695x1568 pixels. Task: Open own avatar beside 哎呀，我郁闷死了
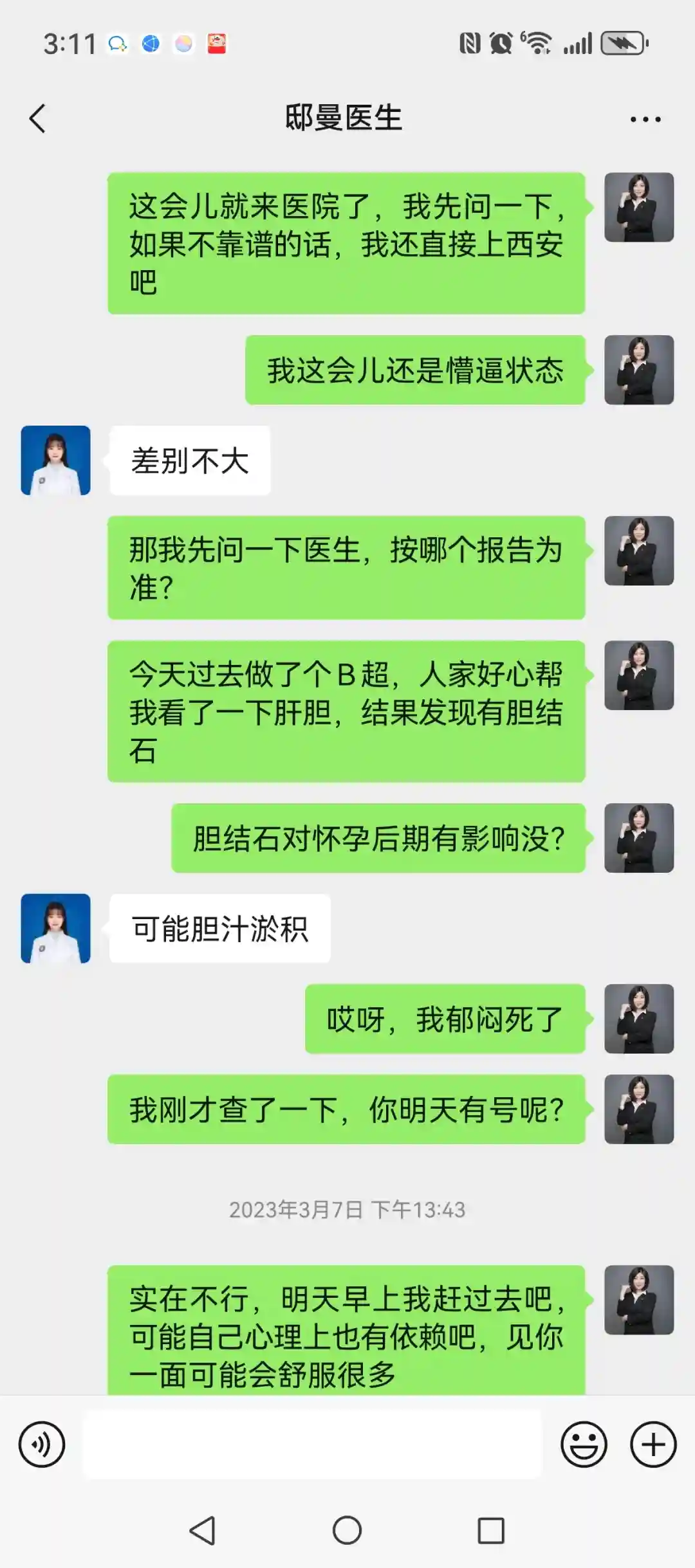(x=638, y=1019)
